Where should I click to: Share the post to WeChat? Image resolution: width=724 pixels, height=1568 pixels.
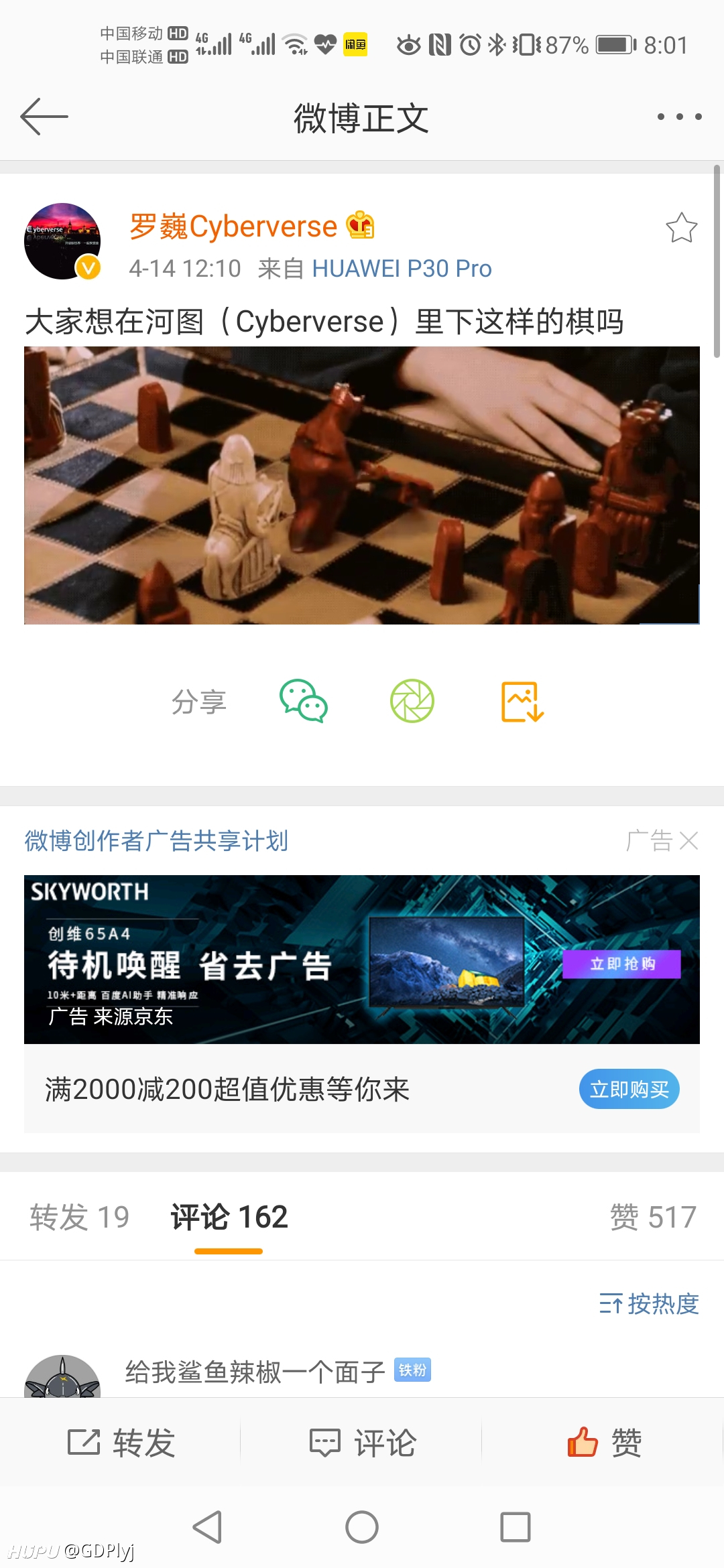304,702
